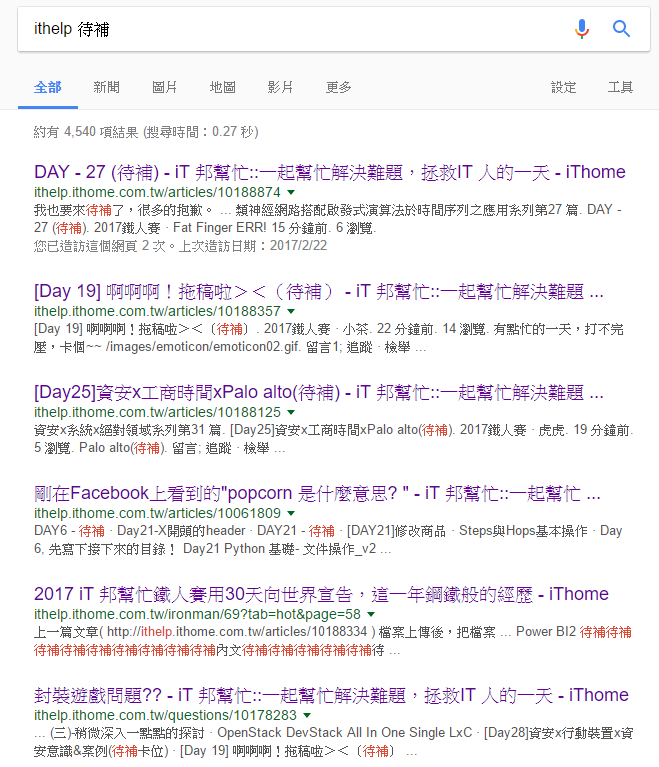The height and width of the screenshot is (767, 659).
Task: Switch to the 圖片 tab
Action: [x=165, y=88]
